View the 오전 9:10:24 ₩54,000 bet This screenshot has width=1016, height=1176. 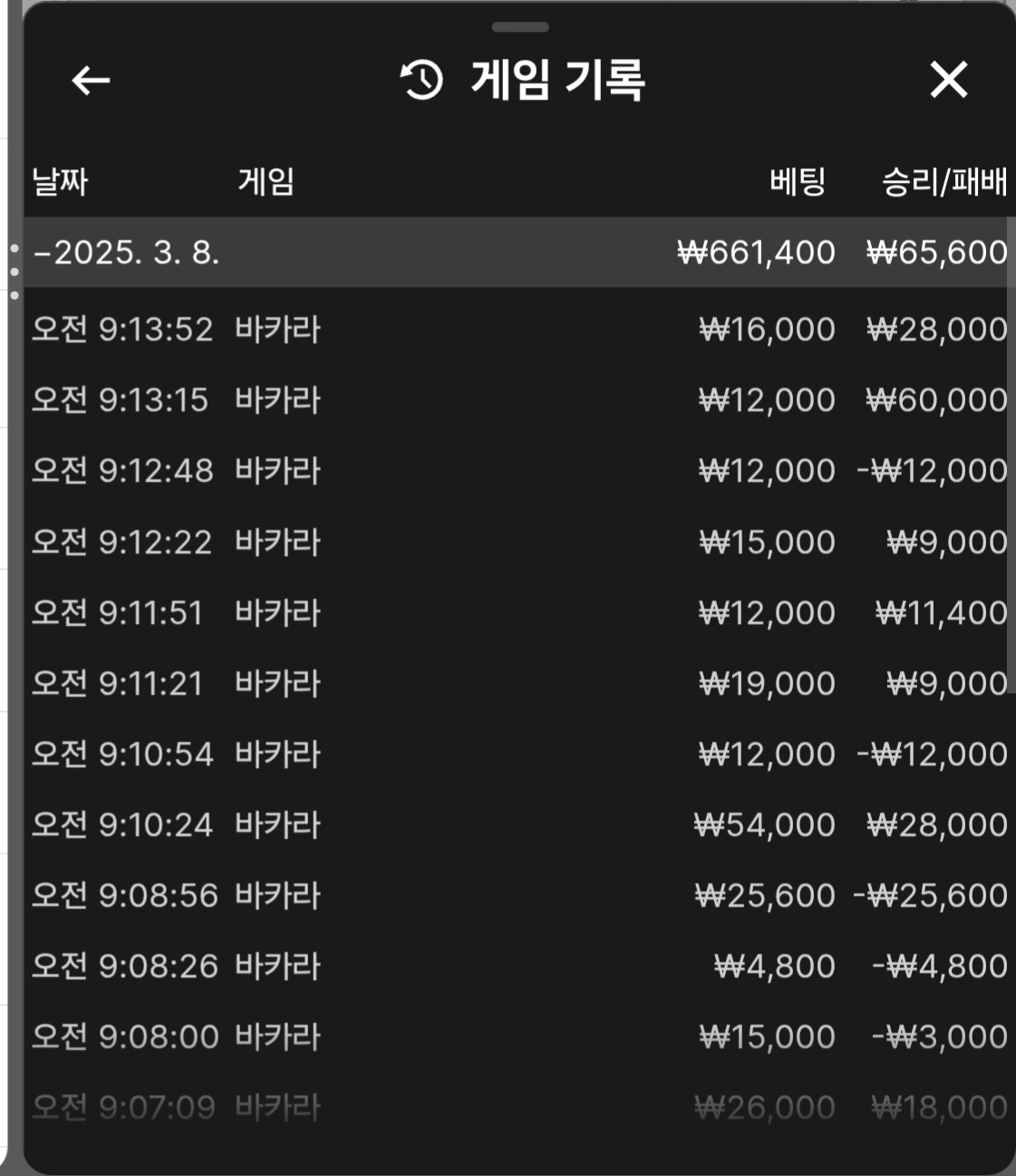click(517, 824)
